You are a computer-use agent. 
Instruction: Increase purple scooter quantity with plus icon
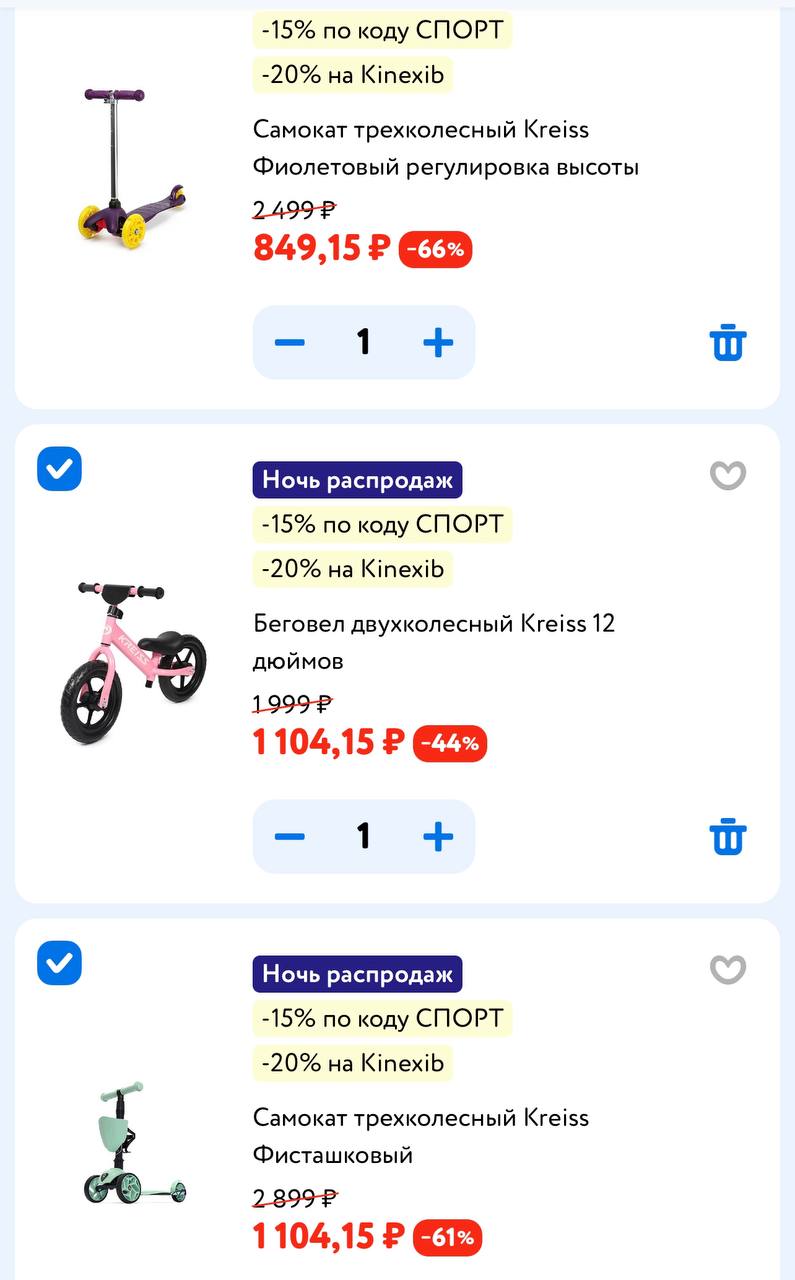click(438, 341)
